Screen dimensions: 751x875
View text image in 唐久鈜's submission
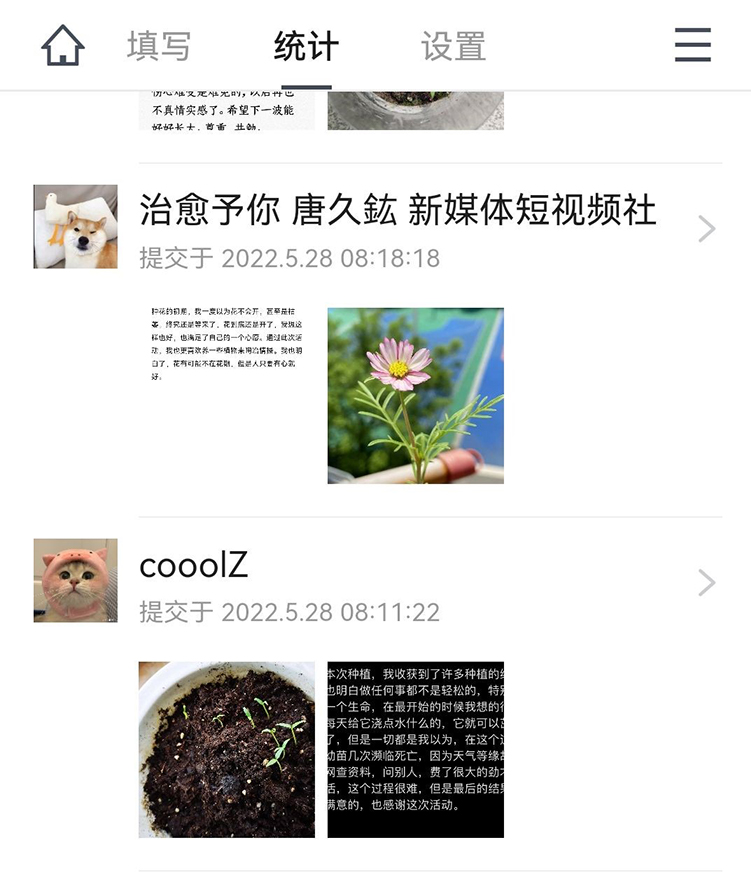coord(227,396)
